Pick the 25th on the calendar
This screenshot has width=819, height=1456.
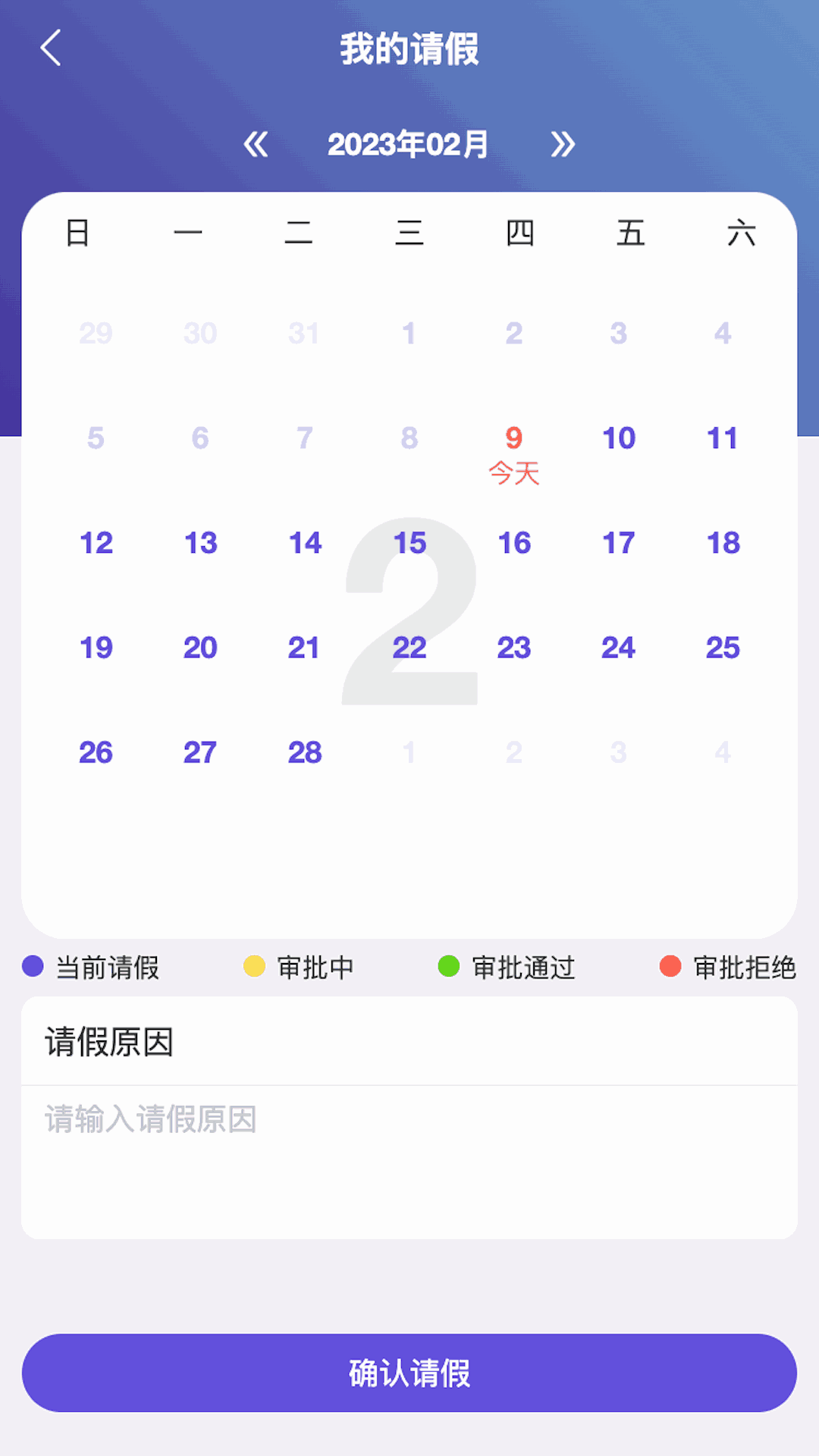tap(722, 648)
